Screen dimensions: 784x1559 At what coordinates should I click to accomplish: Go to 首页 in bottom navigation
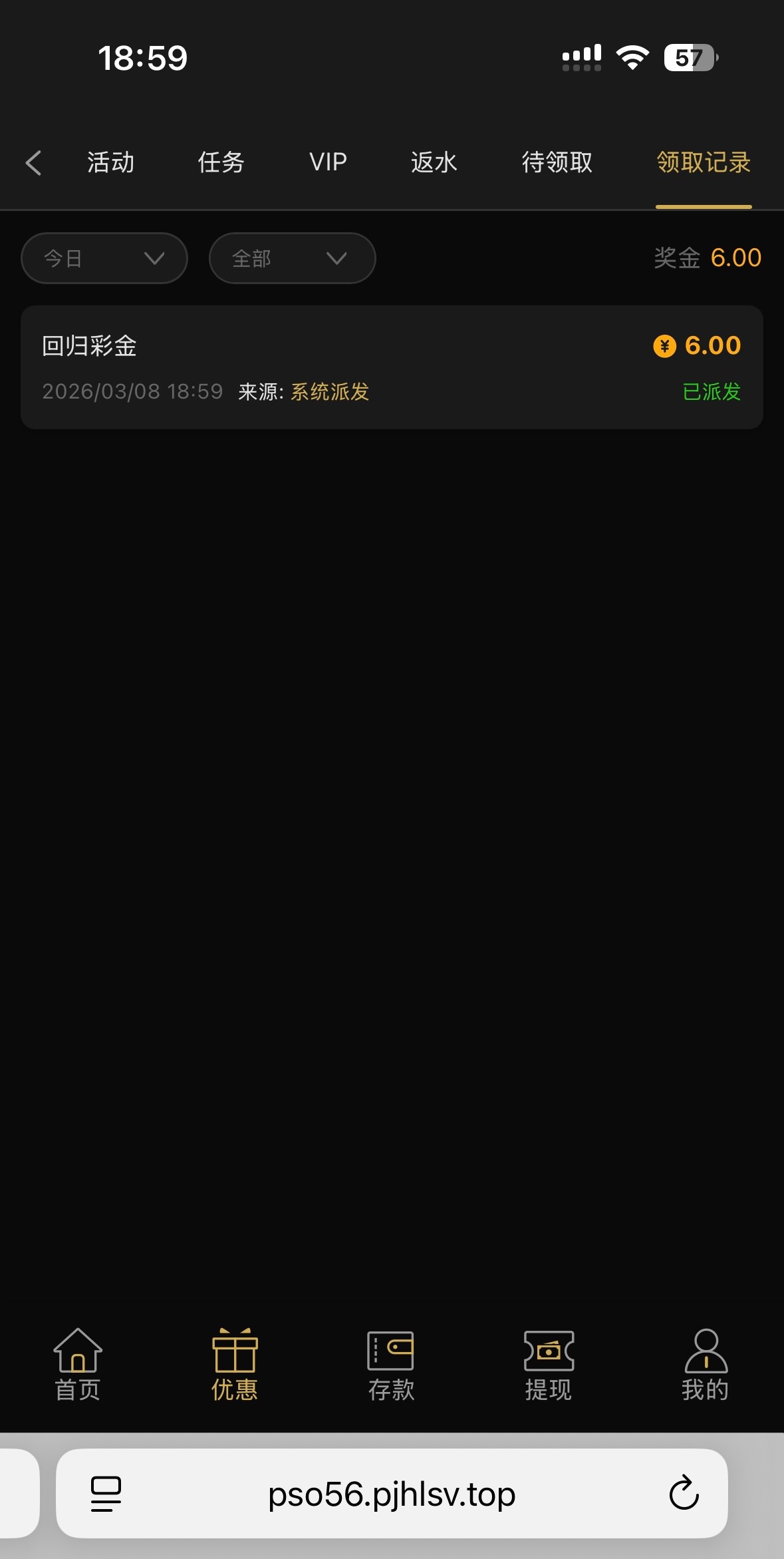(78, 1364)
